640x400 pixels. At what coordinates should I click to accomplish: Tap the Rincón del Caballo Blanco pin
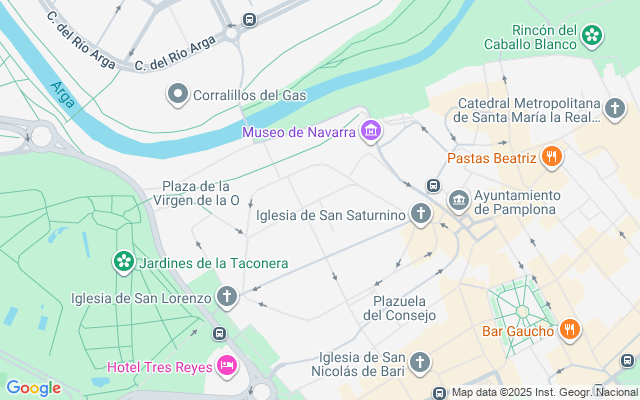coord(593,37)
